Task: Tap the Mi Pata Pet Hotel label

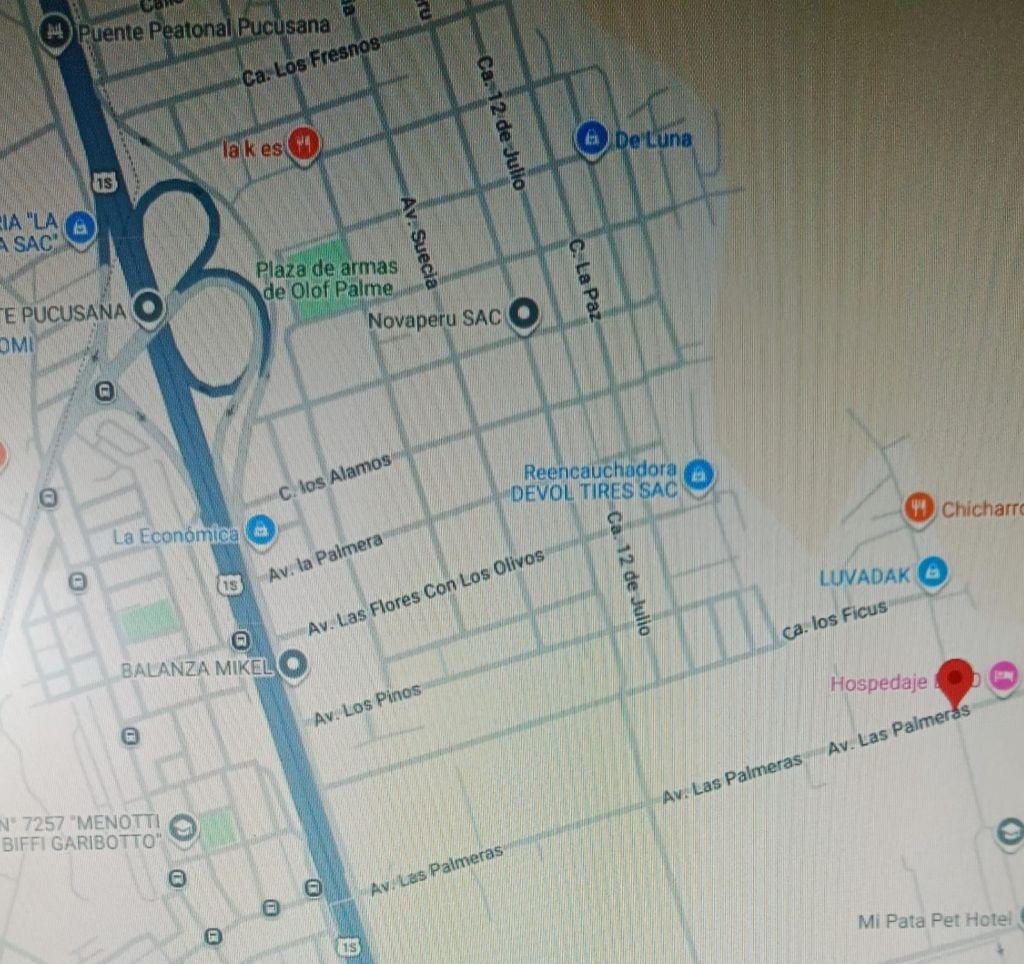Action: (x=934, y=921)
